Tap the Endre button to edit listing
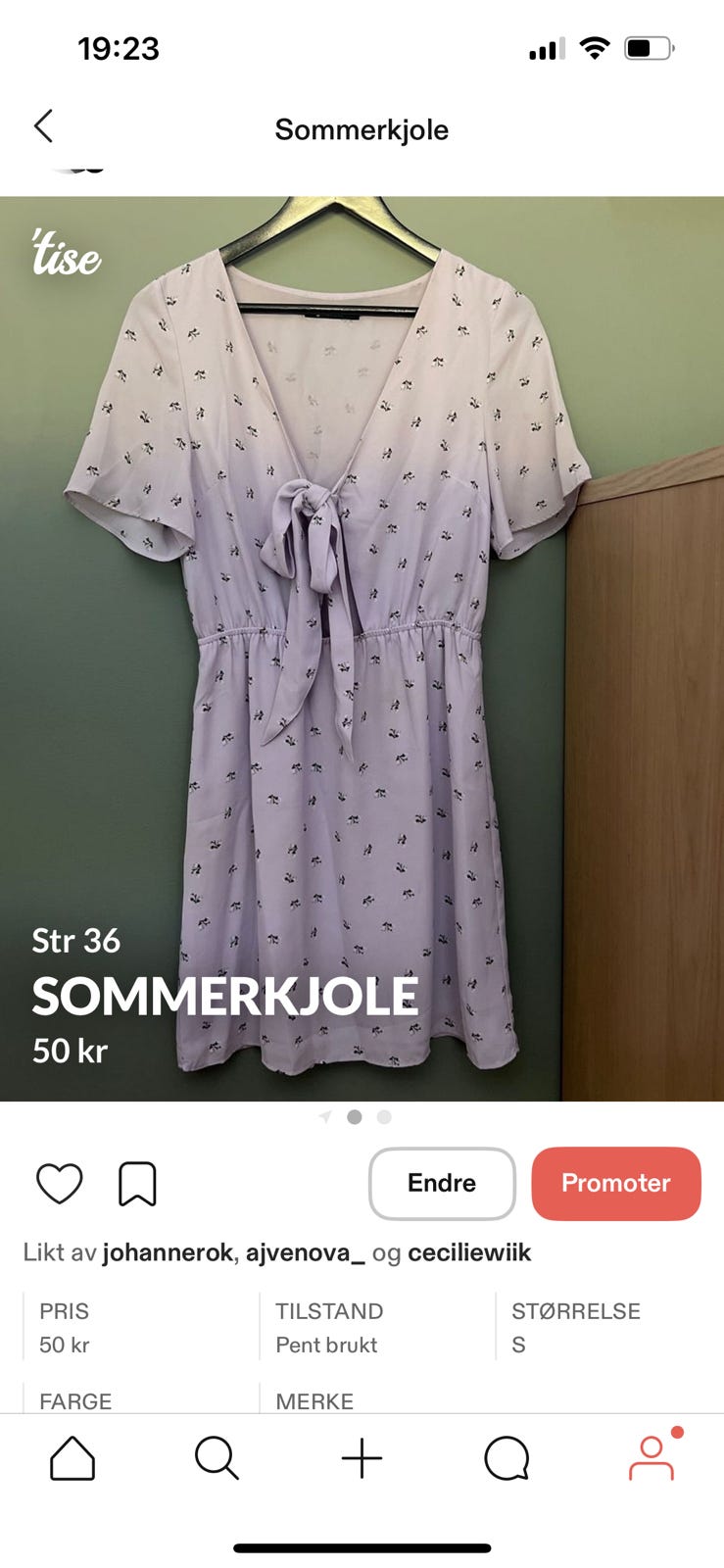This screenshot has height=1568, width=724. pos(441,1183)
